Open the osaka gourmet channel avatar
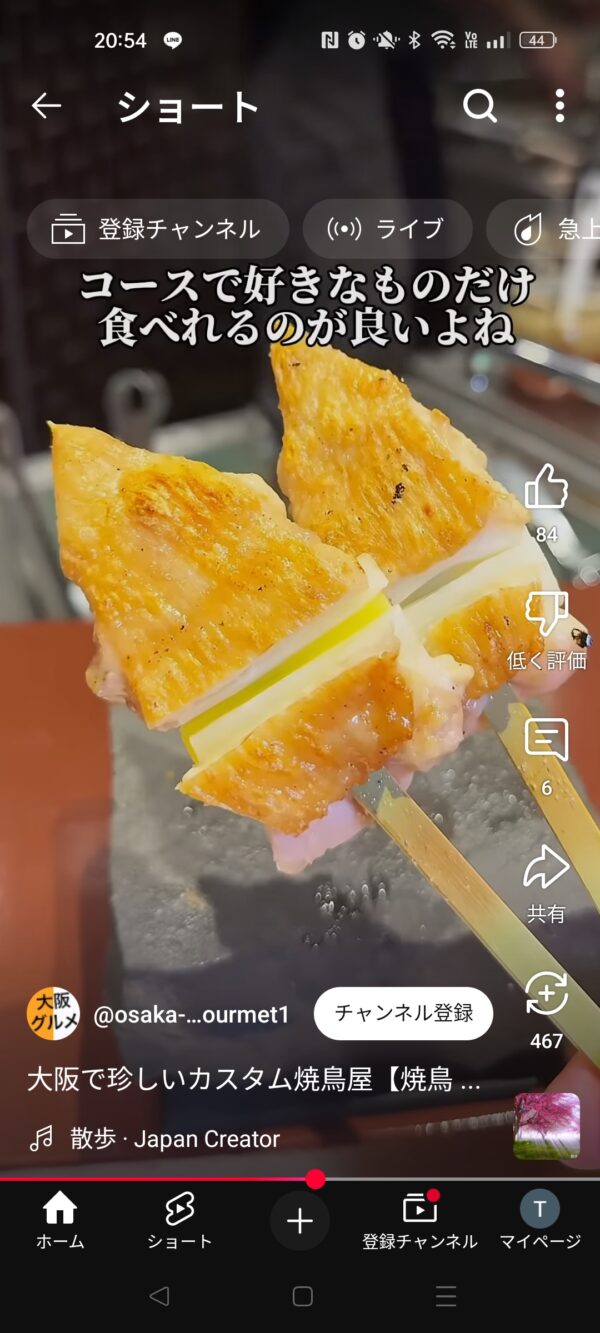The width and height of the screenshot is (600, 1333). click(x=53, y=1014)
